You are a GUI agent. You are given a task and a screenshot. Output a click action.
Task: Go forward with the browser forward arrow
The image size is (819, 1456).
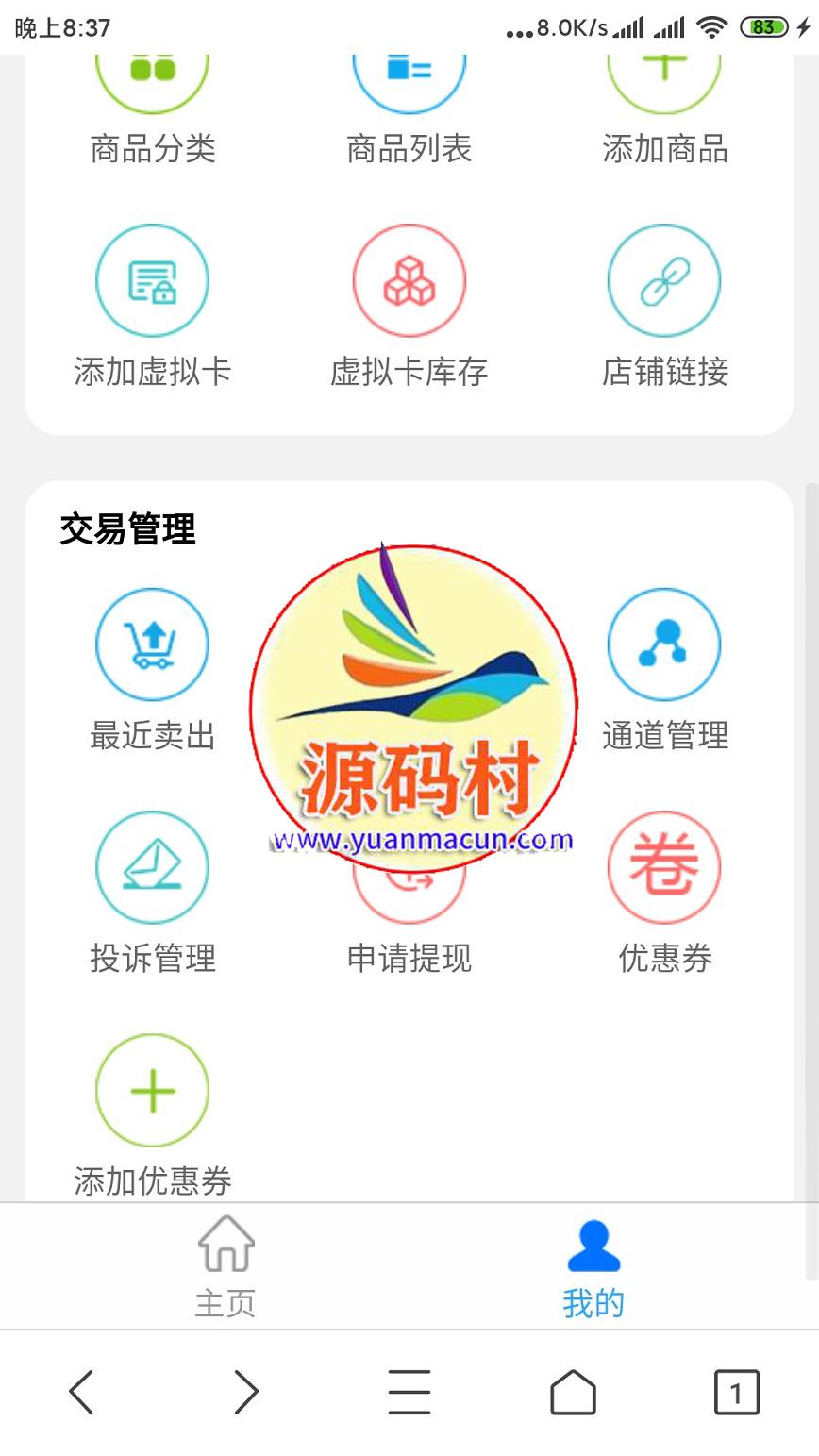[245, 1392]
